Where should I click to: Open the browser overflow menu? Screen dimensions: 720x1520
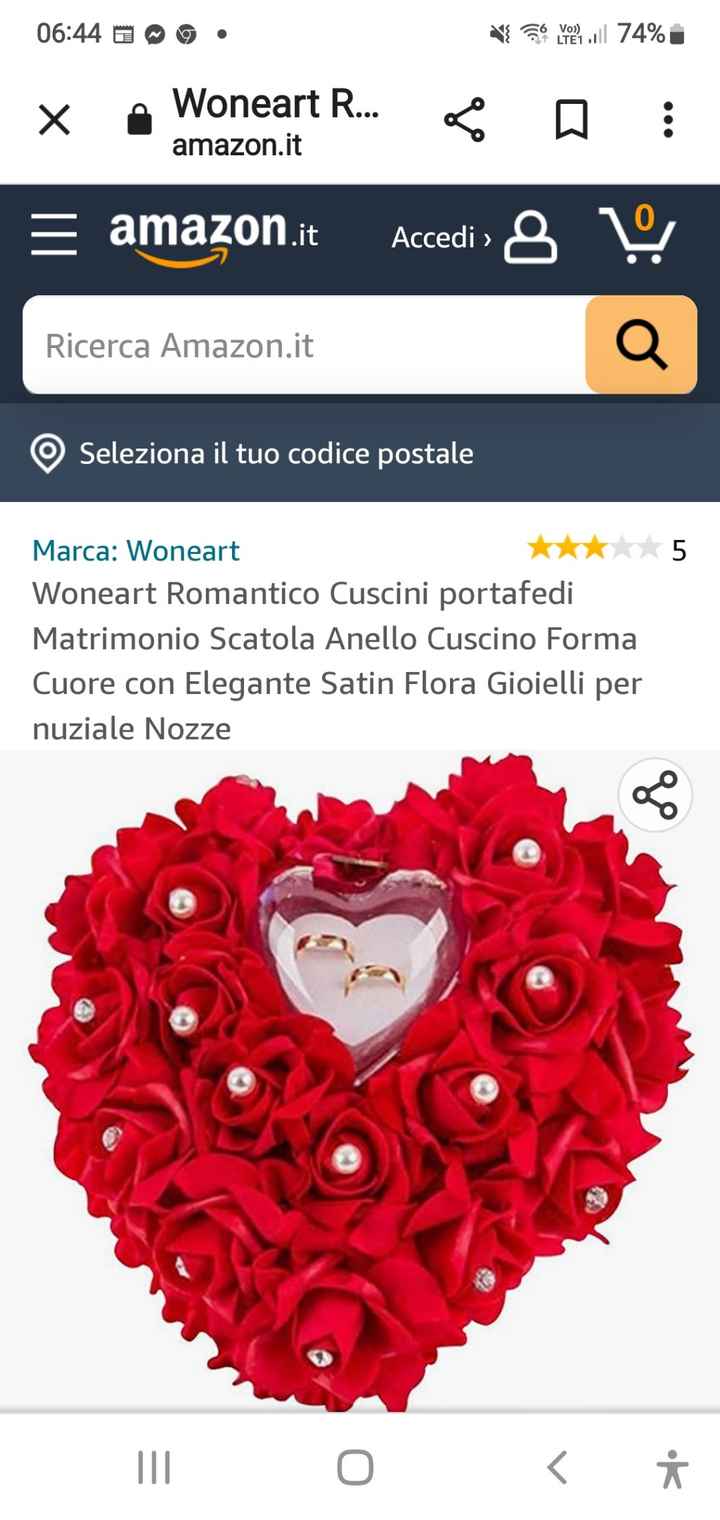(x=667, y=119)
